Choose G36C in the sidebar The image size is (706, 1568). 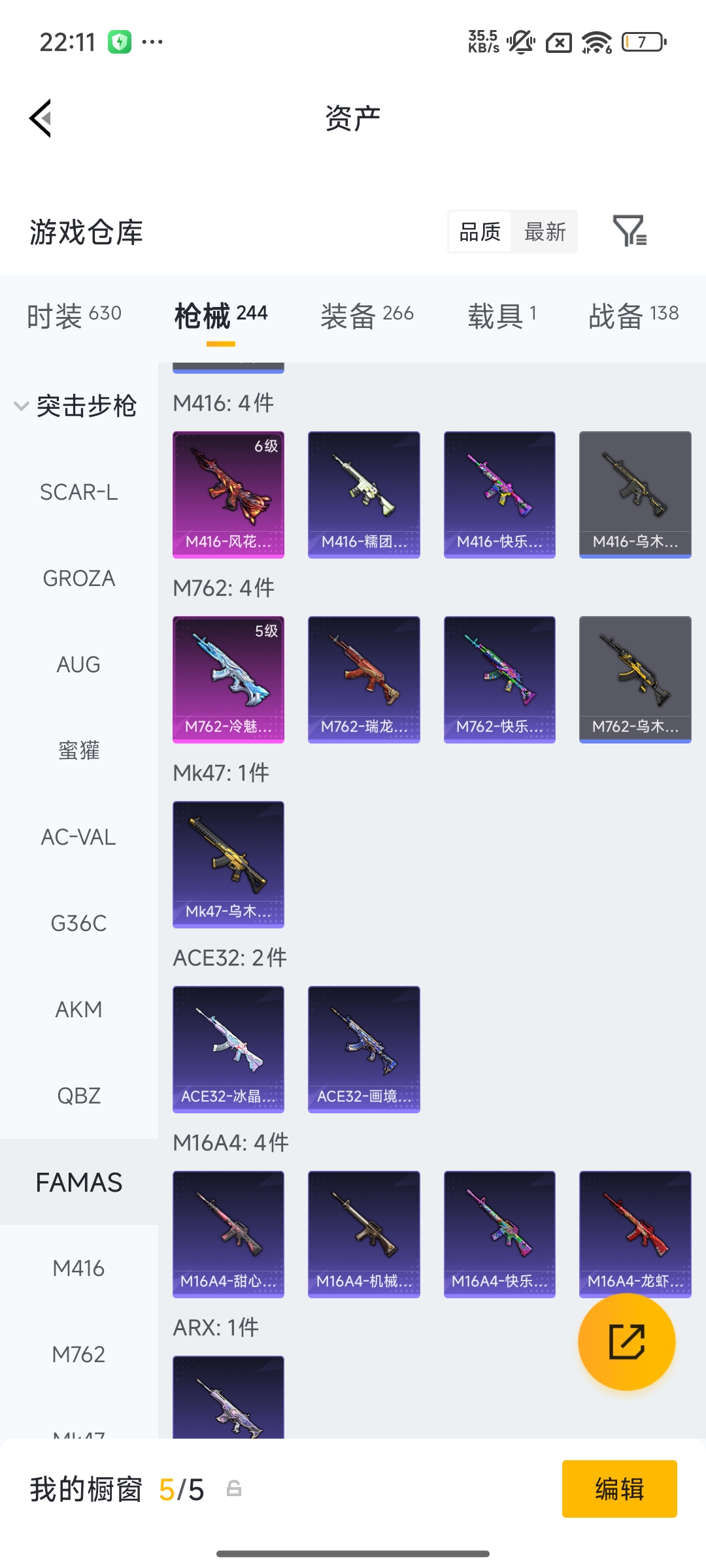[x=78, y=923]
